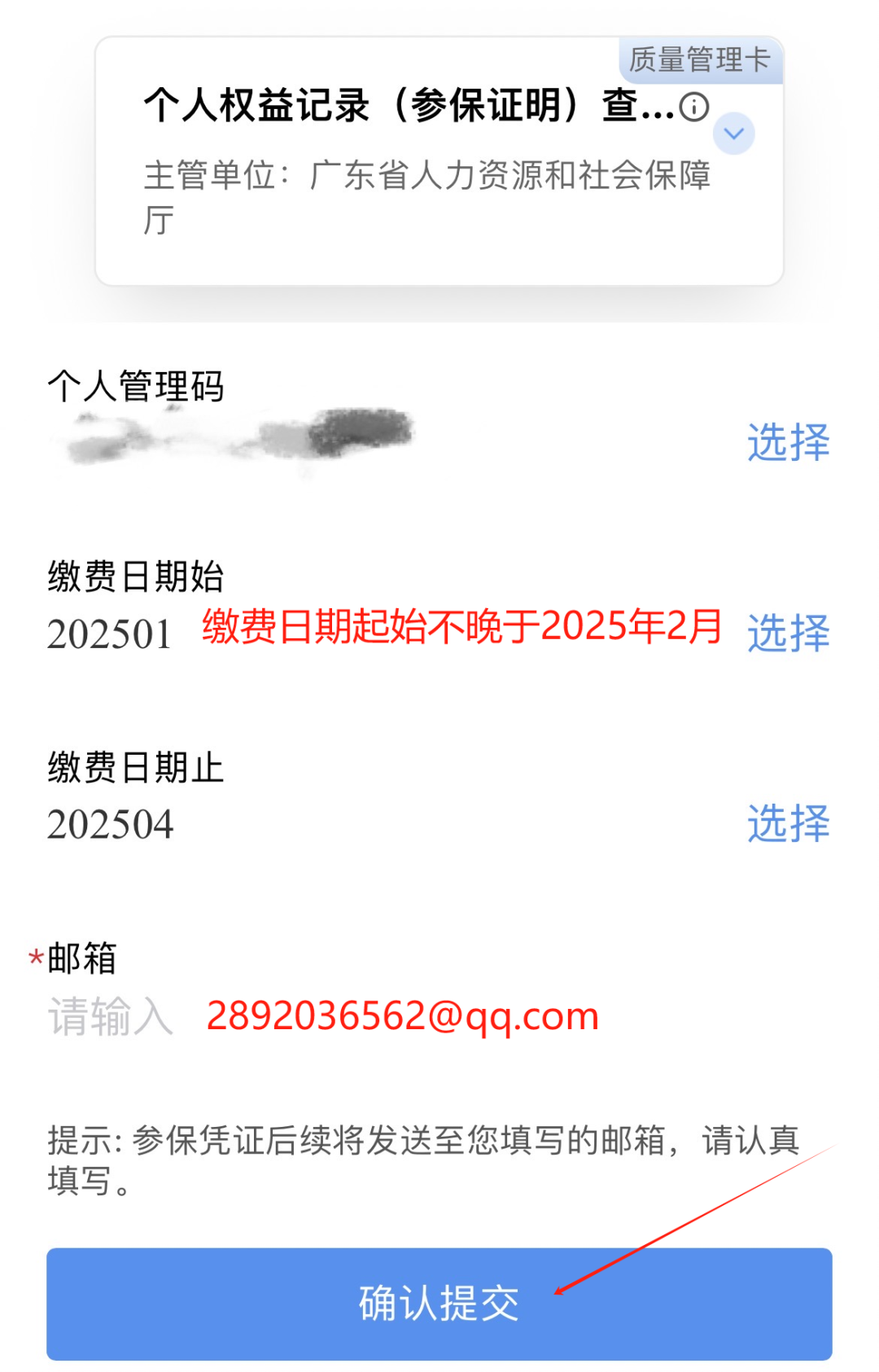The height and width of the screenshot is (1372, 879).
Task: Tap 选择 next to 个人管理码
Action: pos(788,443)
